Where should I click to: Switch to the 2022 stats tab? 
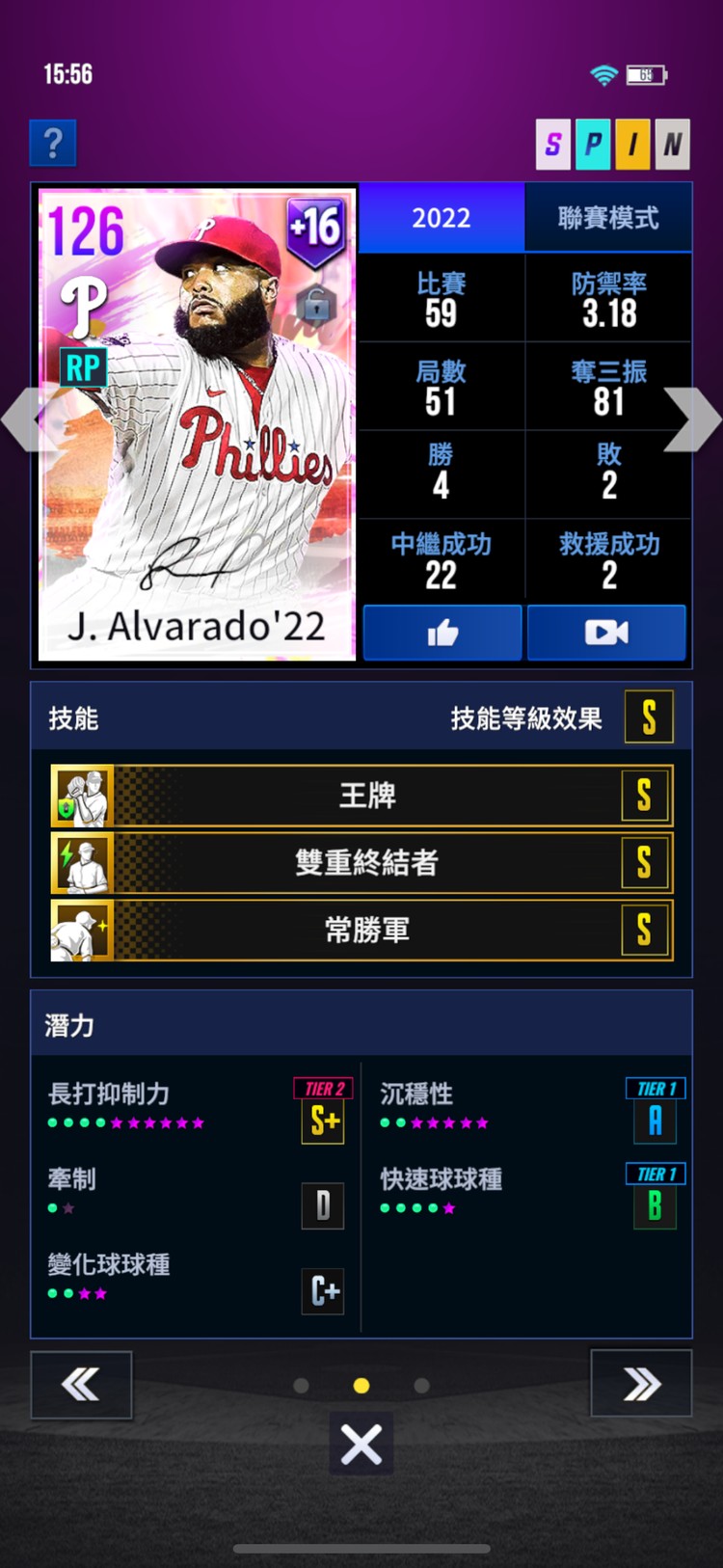442,218
